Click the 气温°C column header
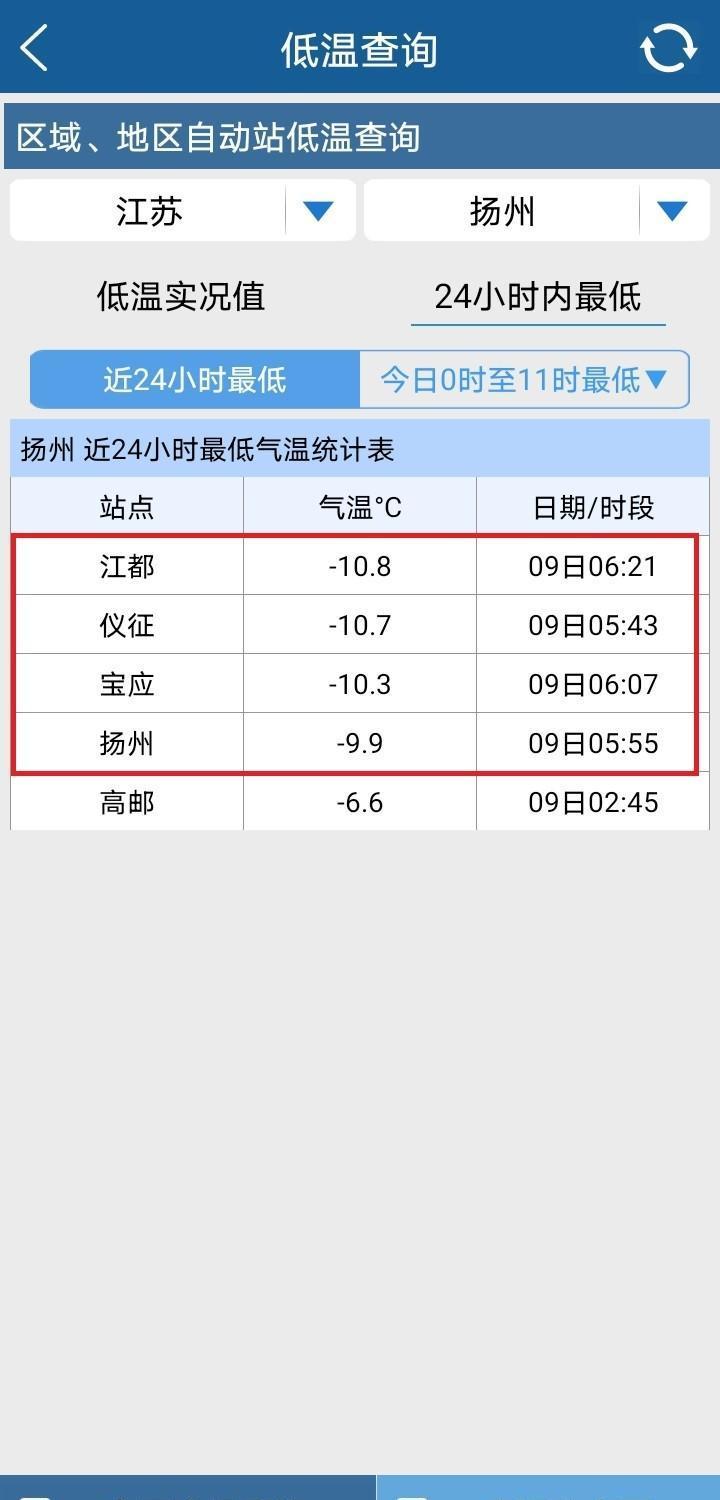Viewport: 720px width, 1500px height. pos(358,507)
